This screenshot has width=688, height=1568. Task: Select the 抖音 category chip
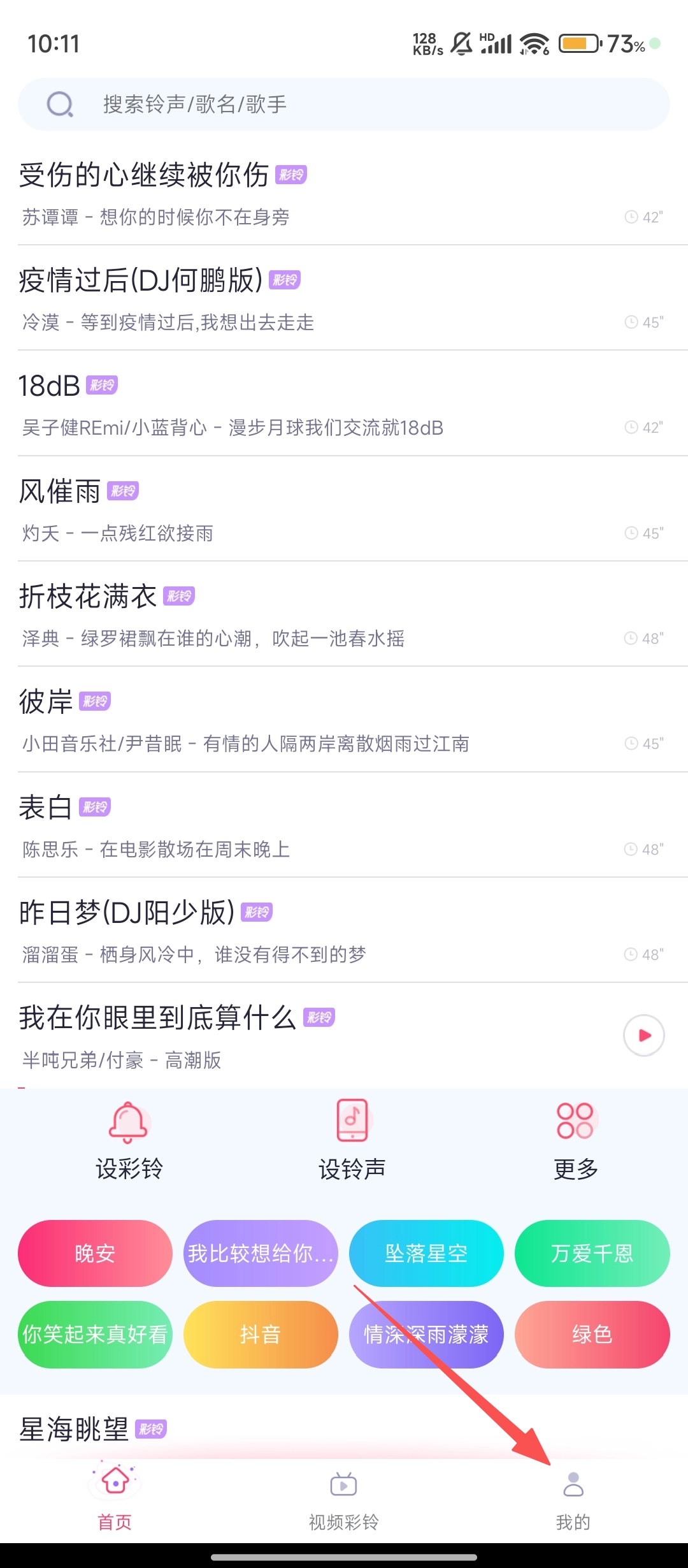pyautogui.click(x=261, y=1334)
